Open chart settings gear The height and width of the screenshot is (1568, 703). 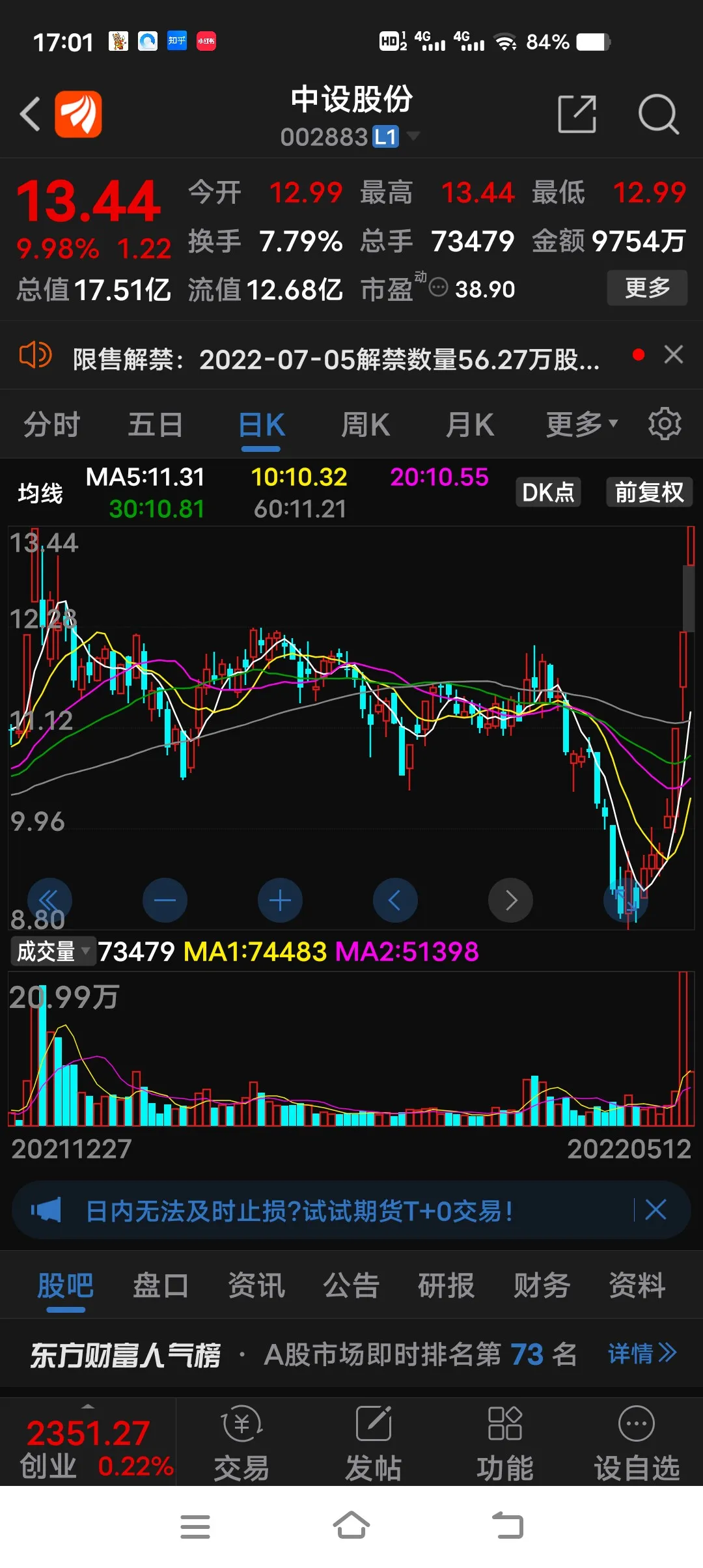point(665,424)
